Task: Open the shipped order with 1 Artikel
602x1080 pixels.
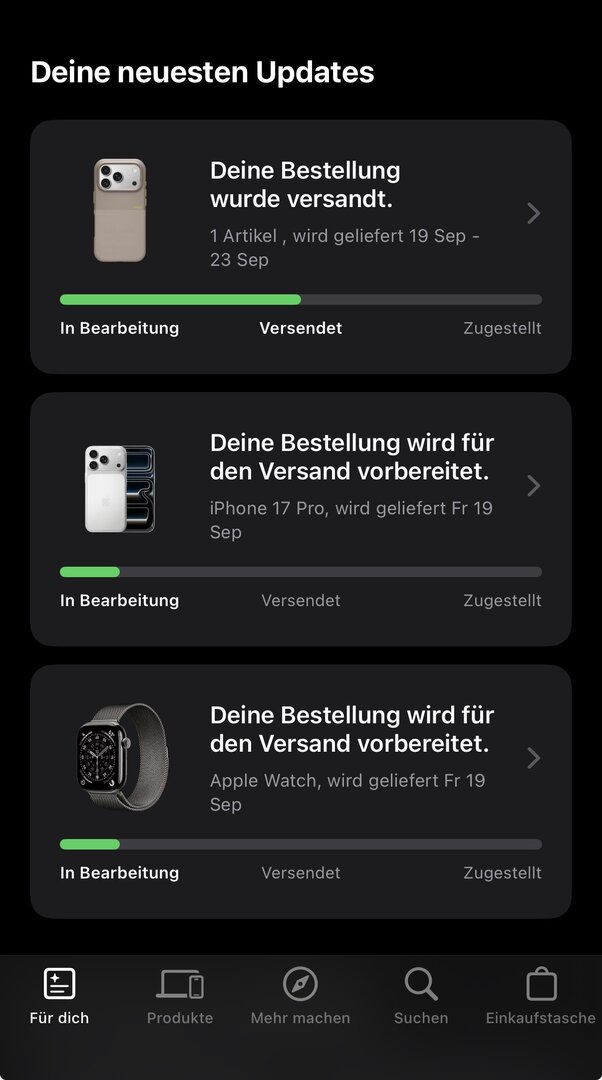Action: (300, 246)
